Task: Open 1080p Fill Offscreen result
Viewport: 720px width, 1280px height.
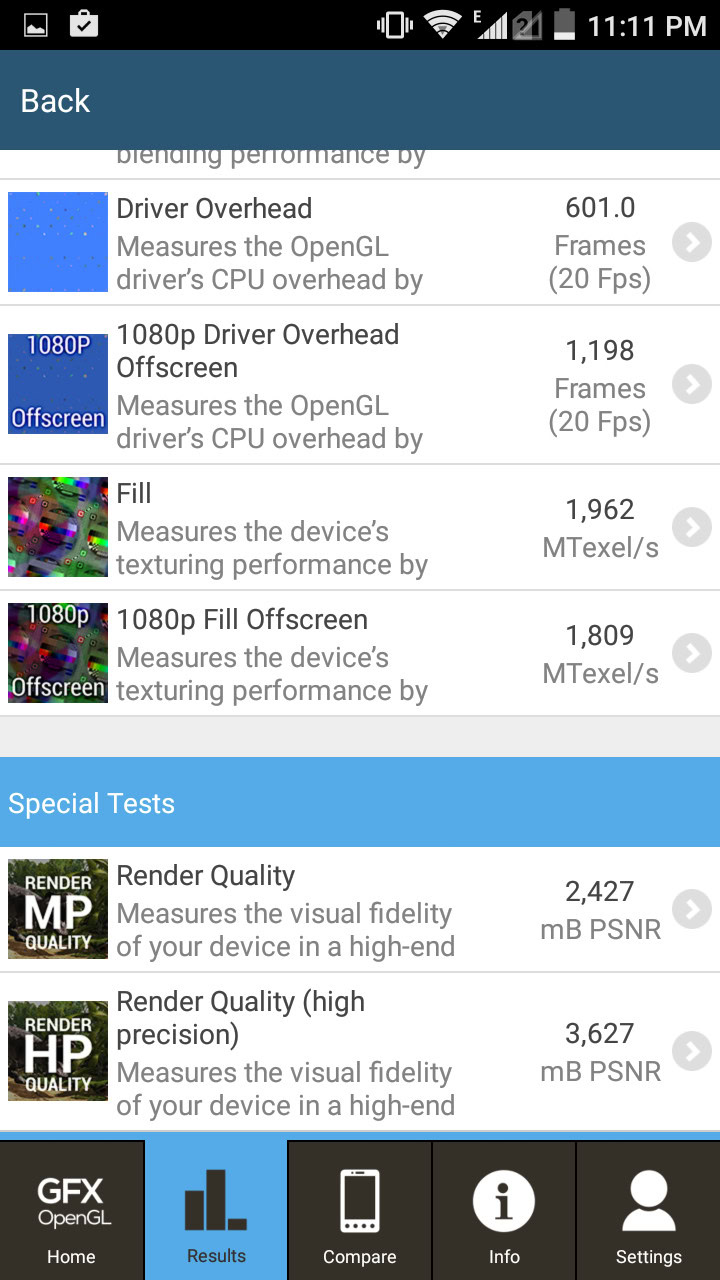Action: tap(360, 653)
